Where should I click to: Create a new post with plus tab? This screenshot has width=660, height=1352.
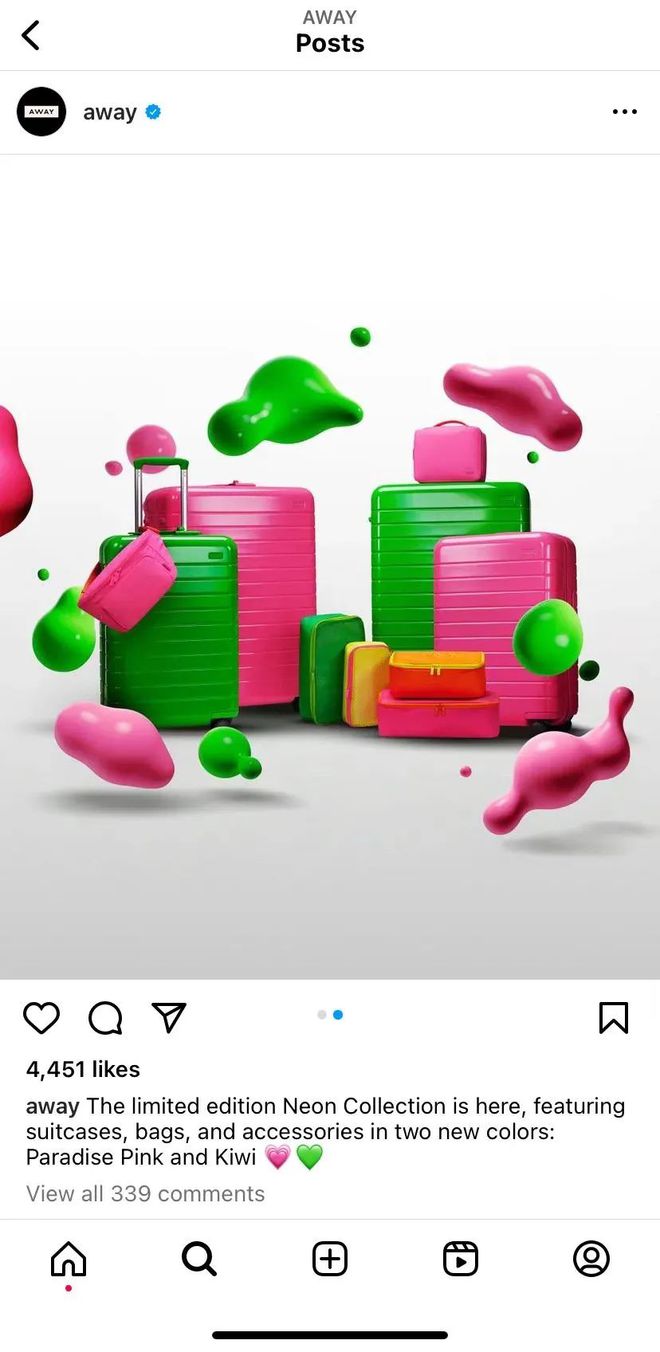pos(330,1259)
